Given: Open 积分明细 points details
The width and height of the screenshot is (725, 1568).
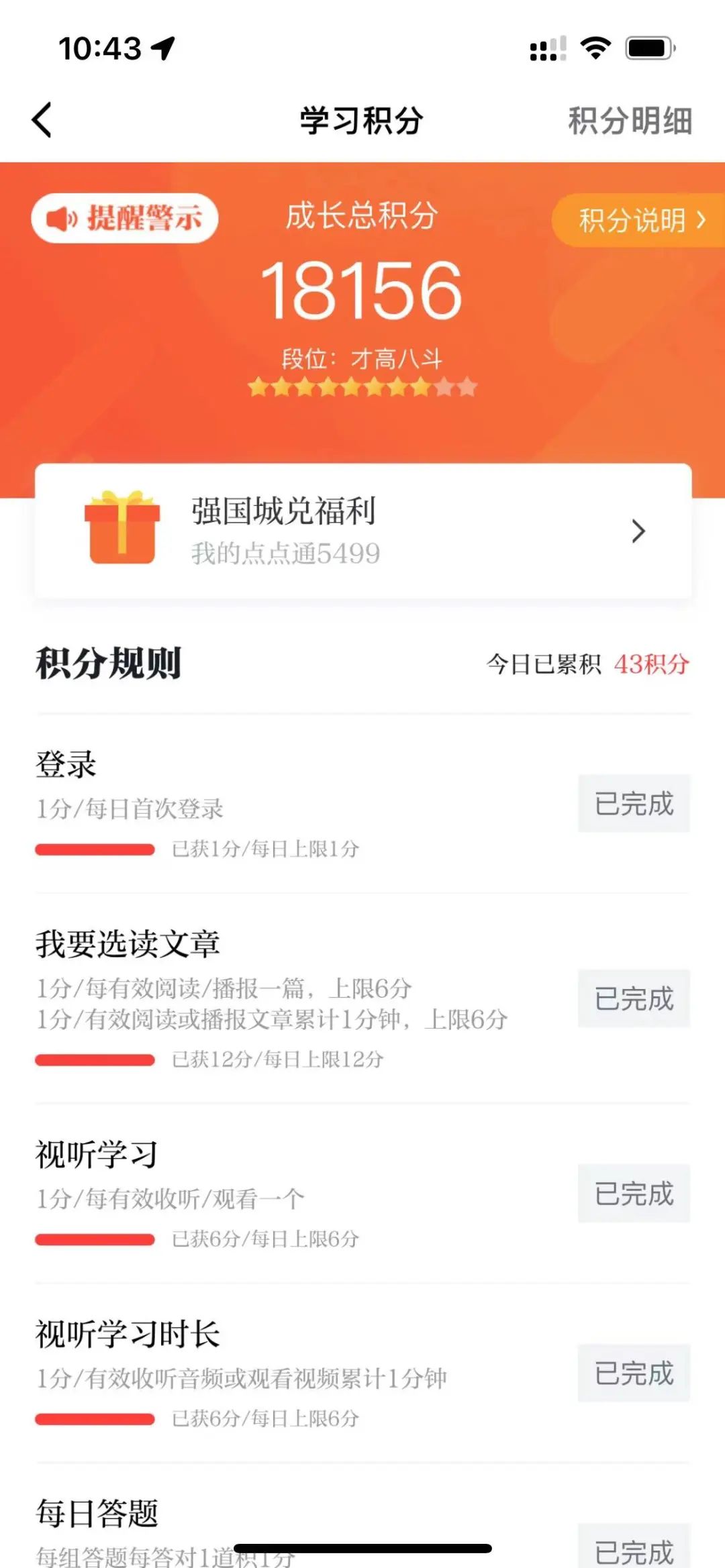Looking at the screenshot, I should point(630,121).
